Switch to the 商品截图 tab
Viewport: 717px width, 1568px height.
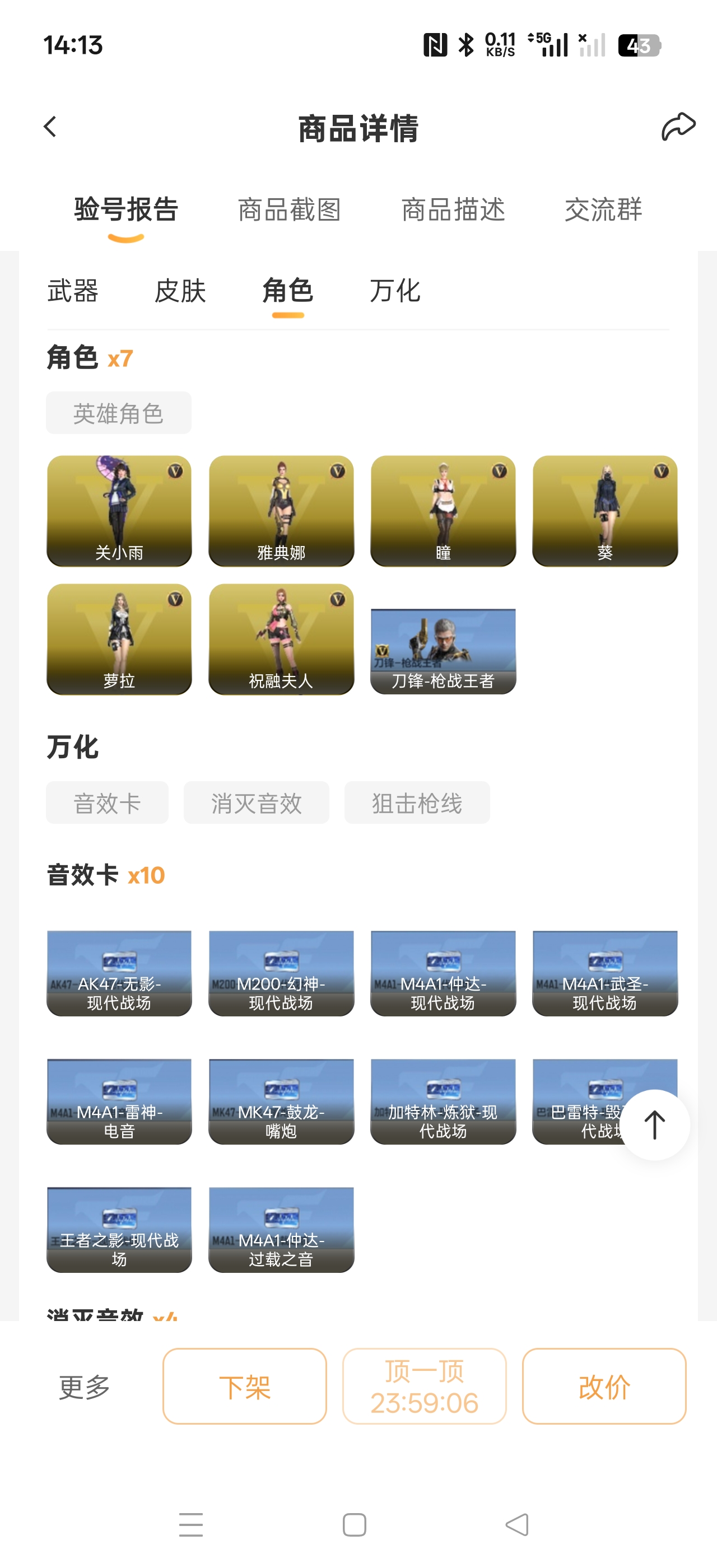(289, 209)
